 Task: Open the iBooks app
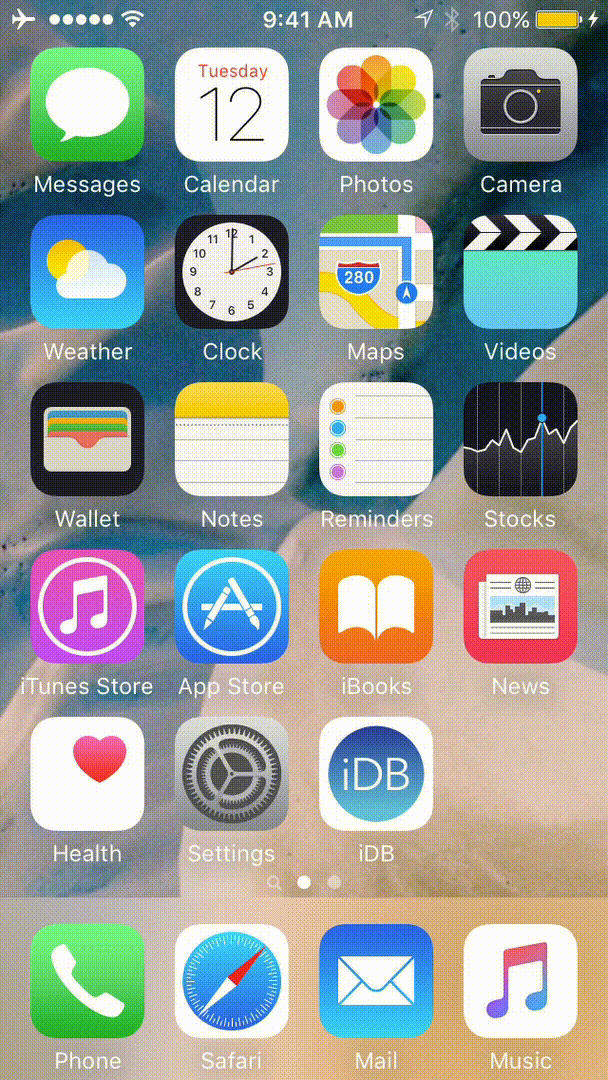(x=376, y=606)
